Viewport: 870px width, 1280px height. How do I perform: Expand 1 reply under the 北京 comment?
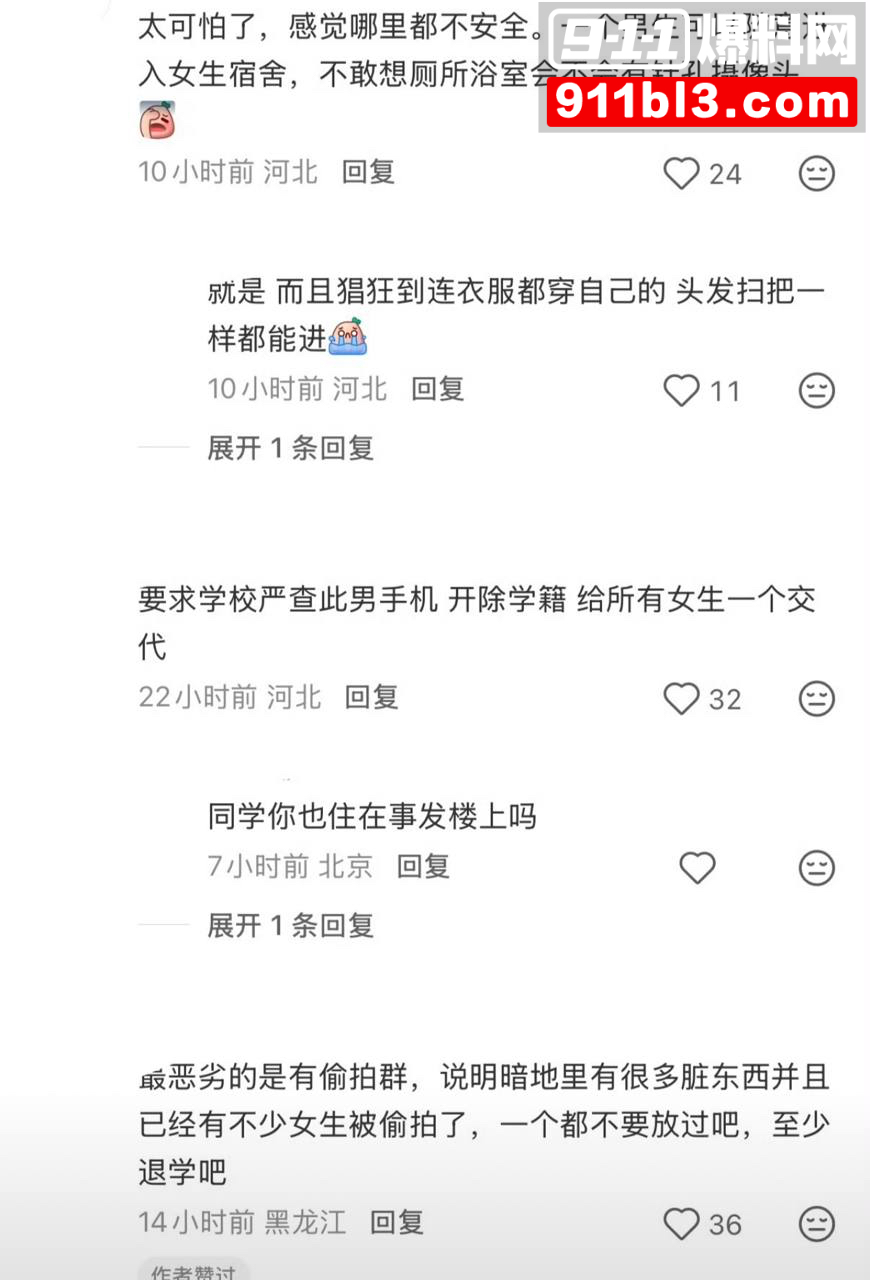290,926
